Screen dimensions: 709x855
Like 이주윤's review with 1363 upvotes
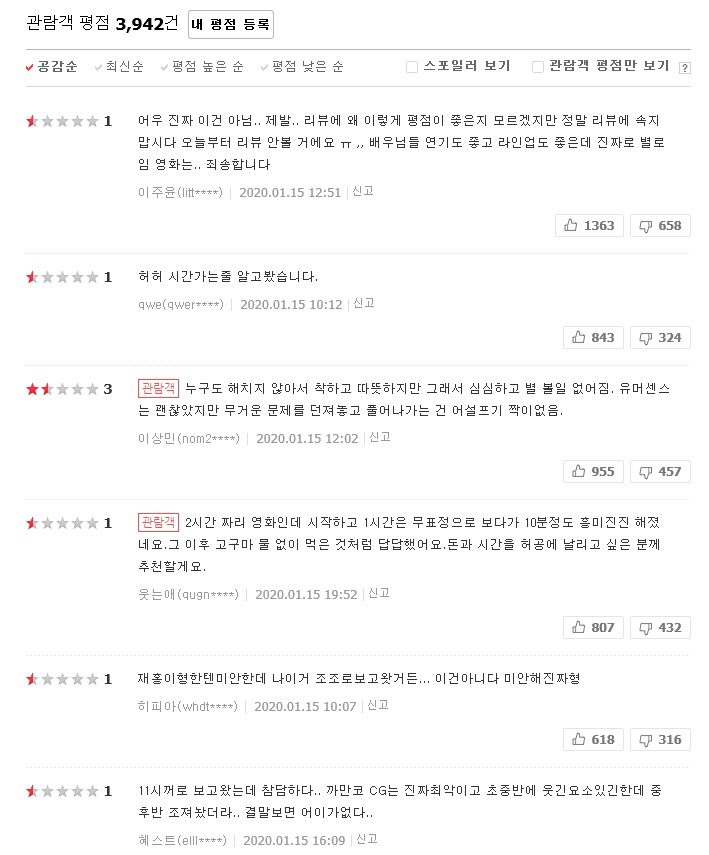[590, 225]
